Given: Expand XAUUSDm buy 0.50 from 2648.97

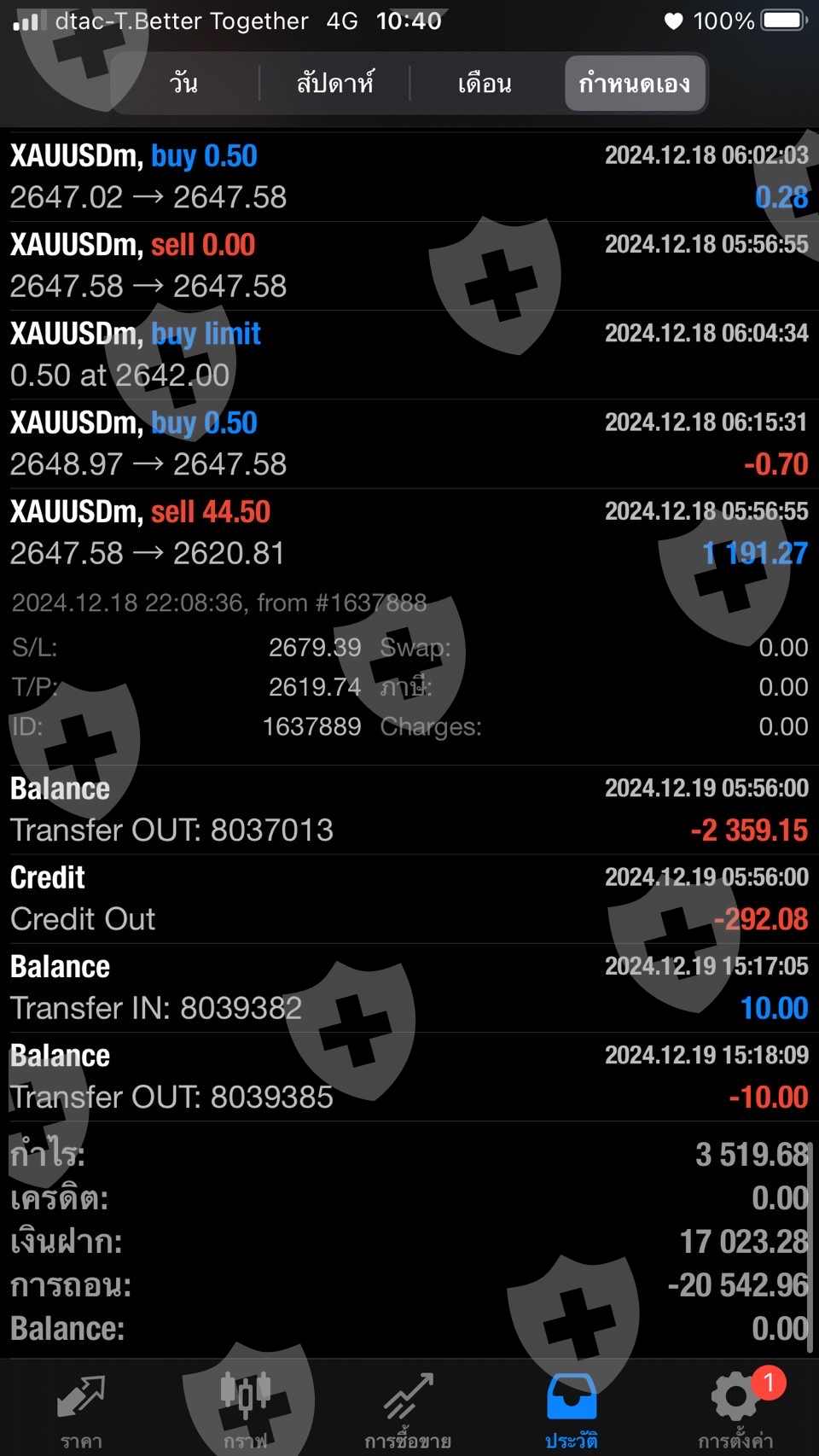Looking at the screenshot, I should [409, 444].
